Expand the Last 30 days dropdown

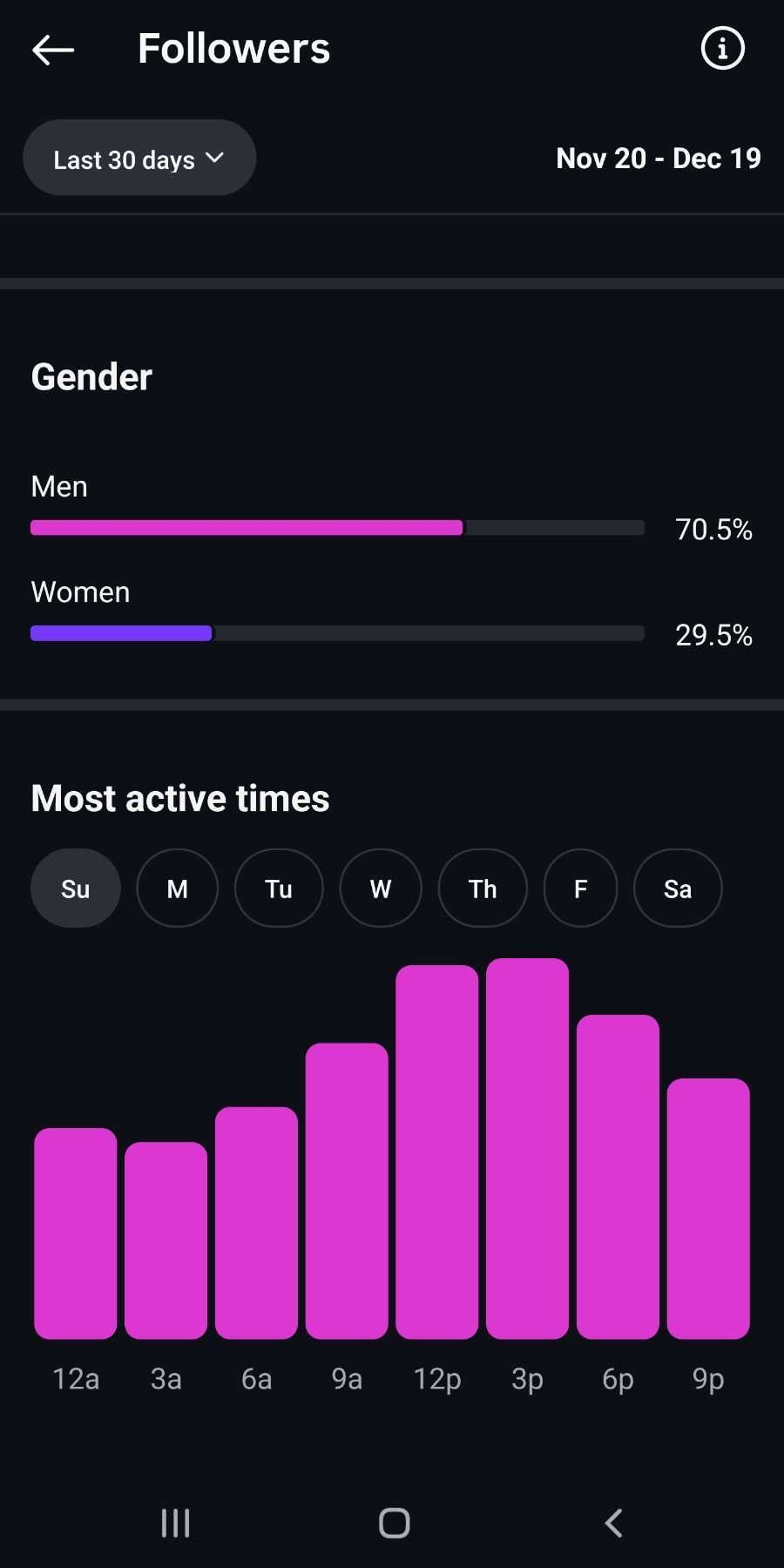(x=139, y=159)
